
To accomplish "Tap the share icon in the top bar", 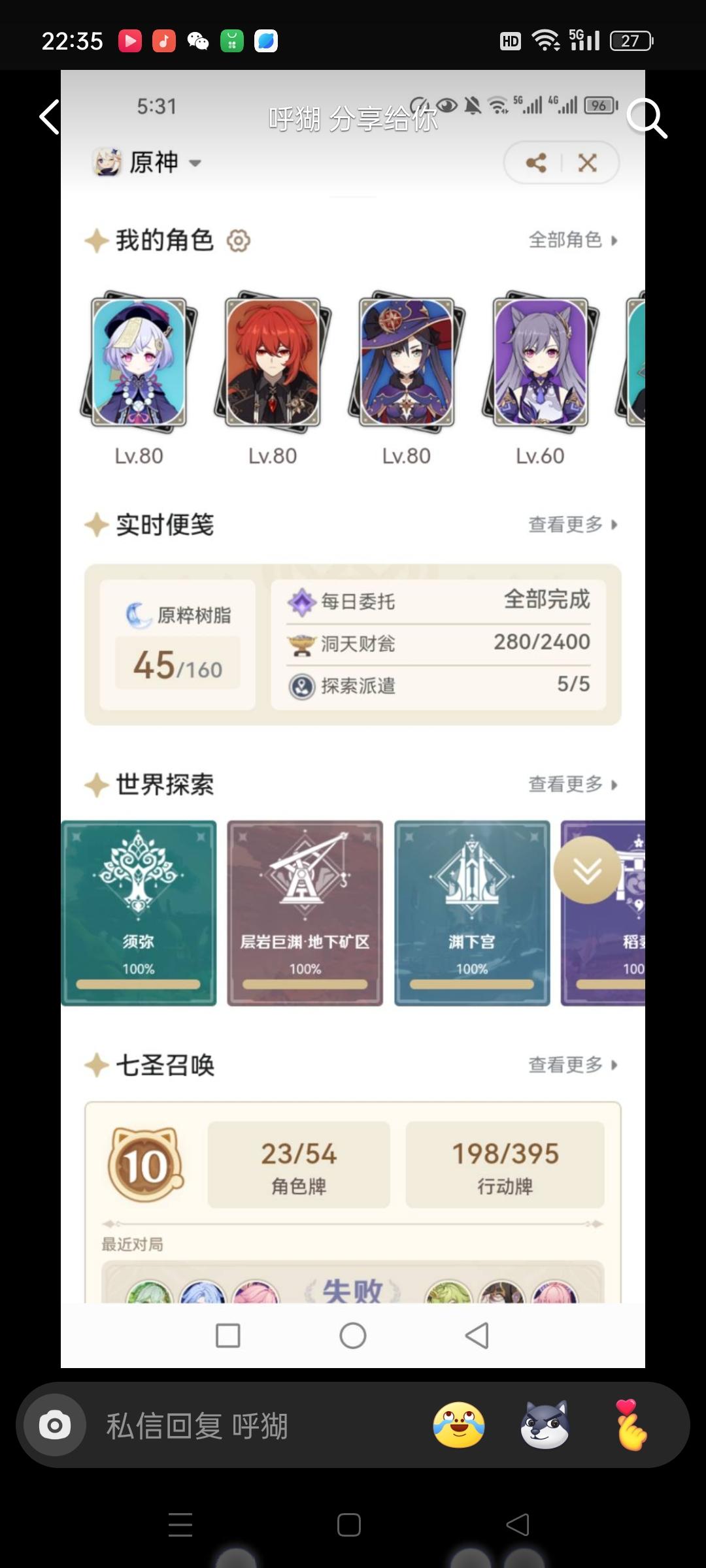I will click(x=537, y=162).
